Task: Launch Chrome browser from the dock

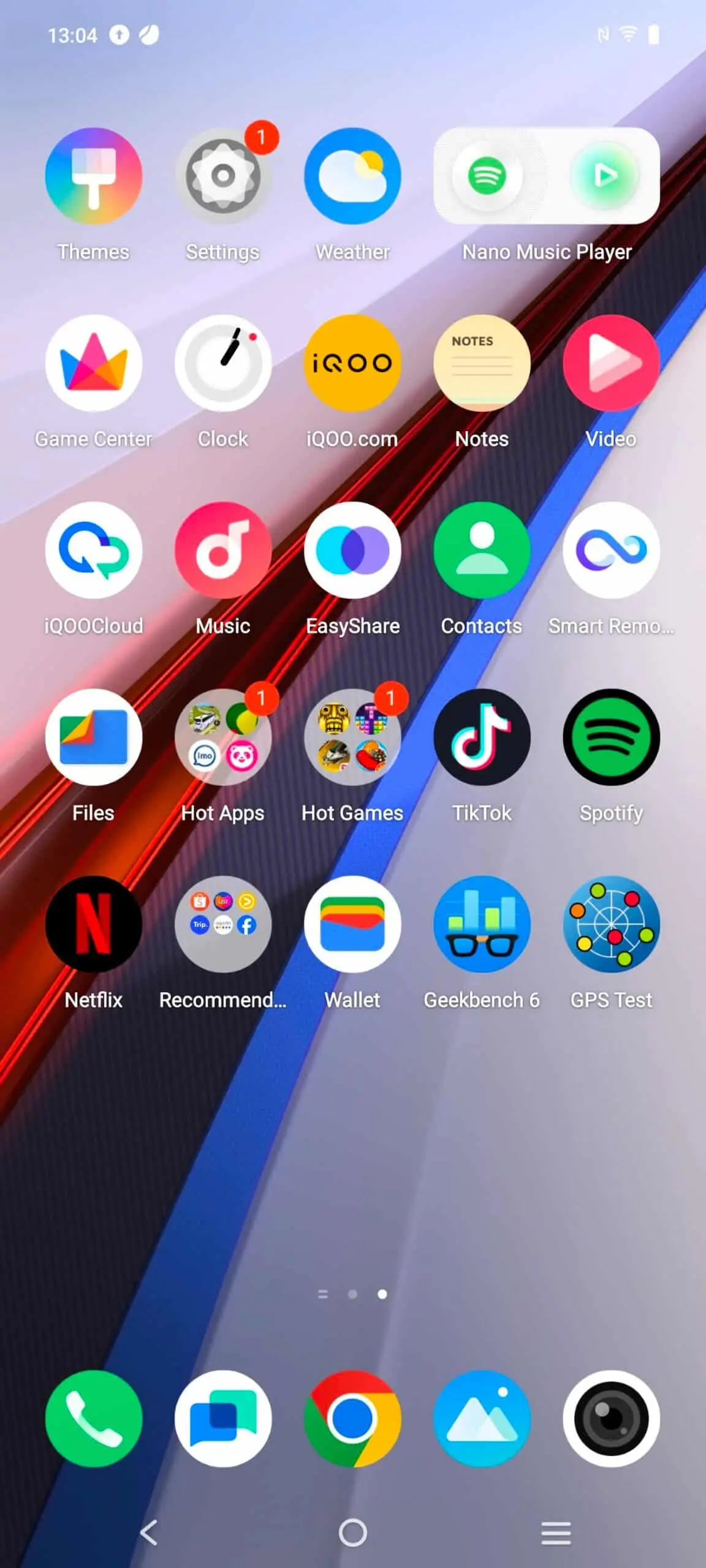Action: pos(352,1419)
